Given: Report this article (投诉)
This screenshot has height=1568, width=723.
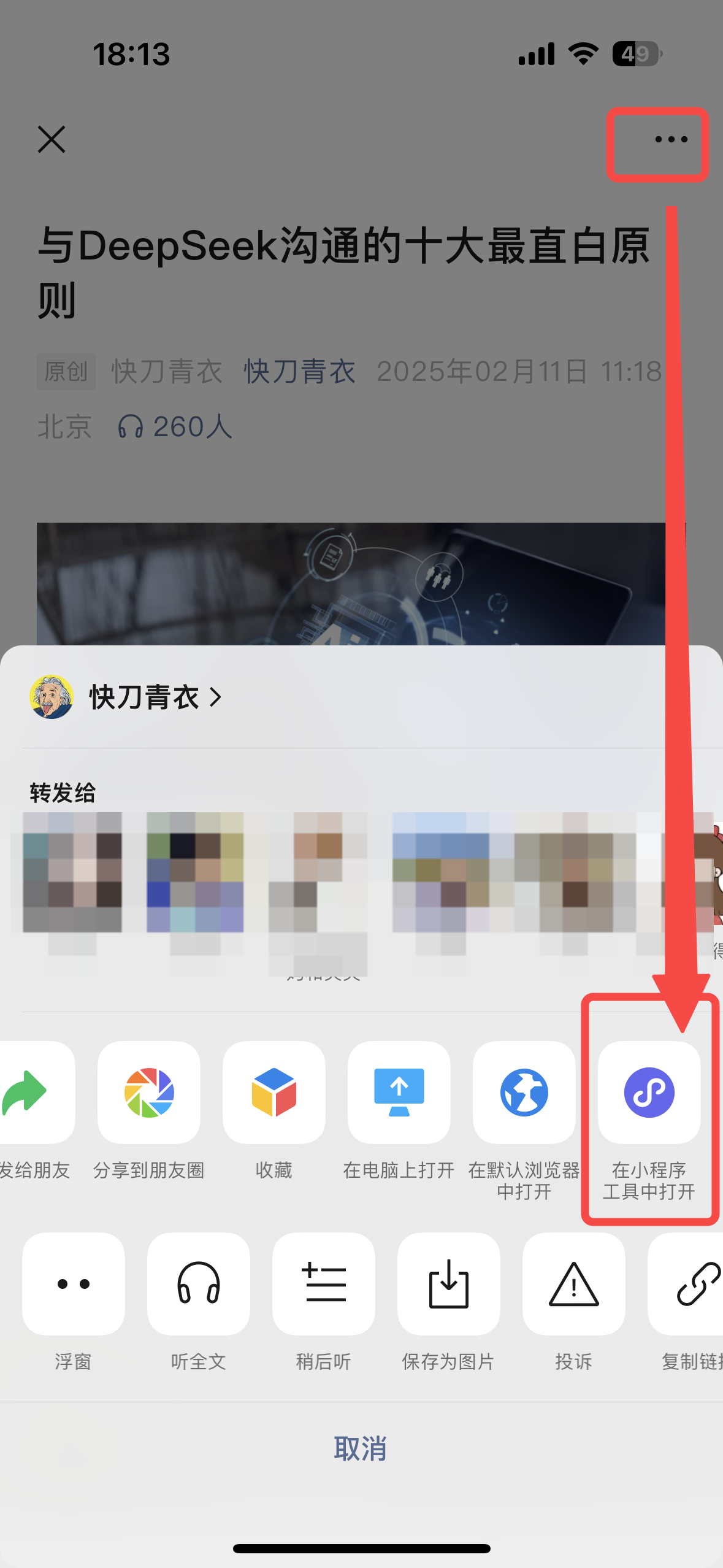Looking at the screenshot, I should tap(574, 1284).
